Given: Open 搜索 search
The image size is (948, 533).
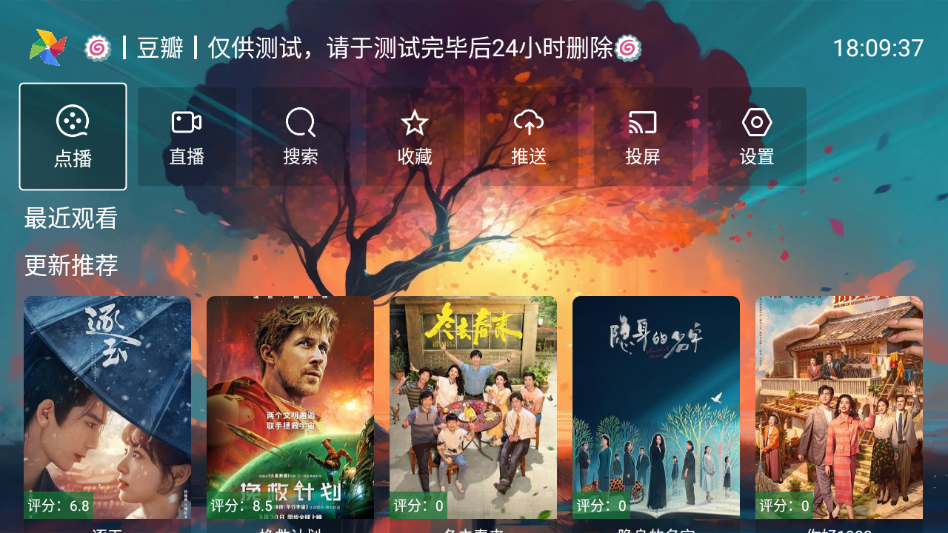Looking at the screenshot, I should pos(301,137).
